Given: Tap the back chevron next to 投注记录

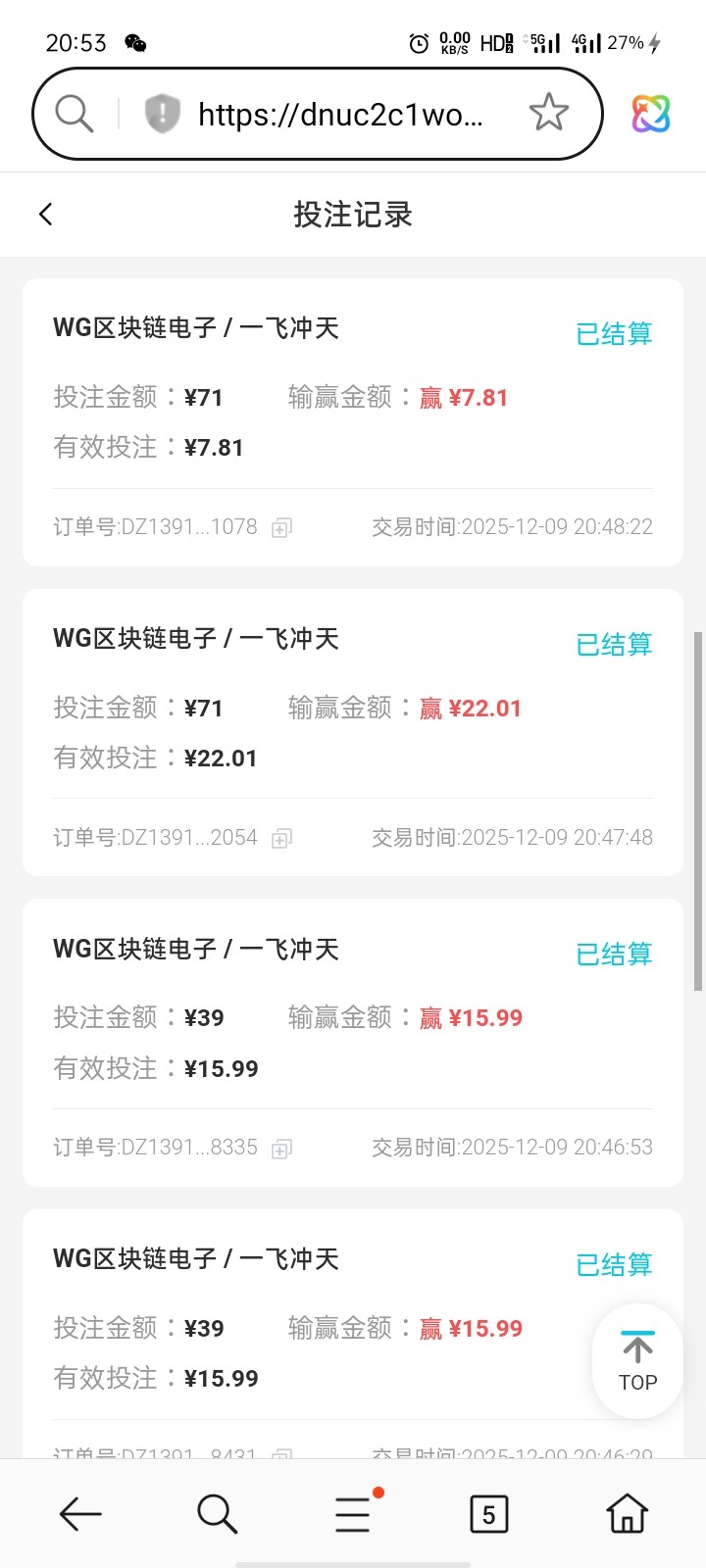Looking at the screenshot, I should coord(45,214).
